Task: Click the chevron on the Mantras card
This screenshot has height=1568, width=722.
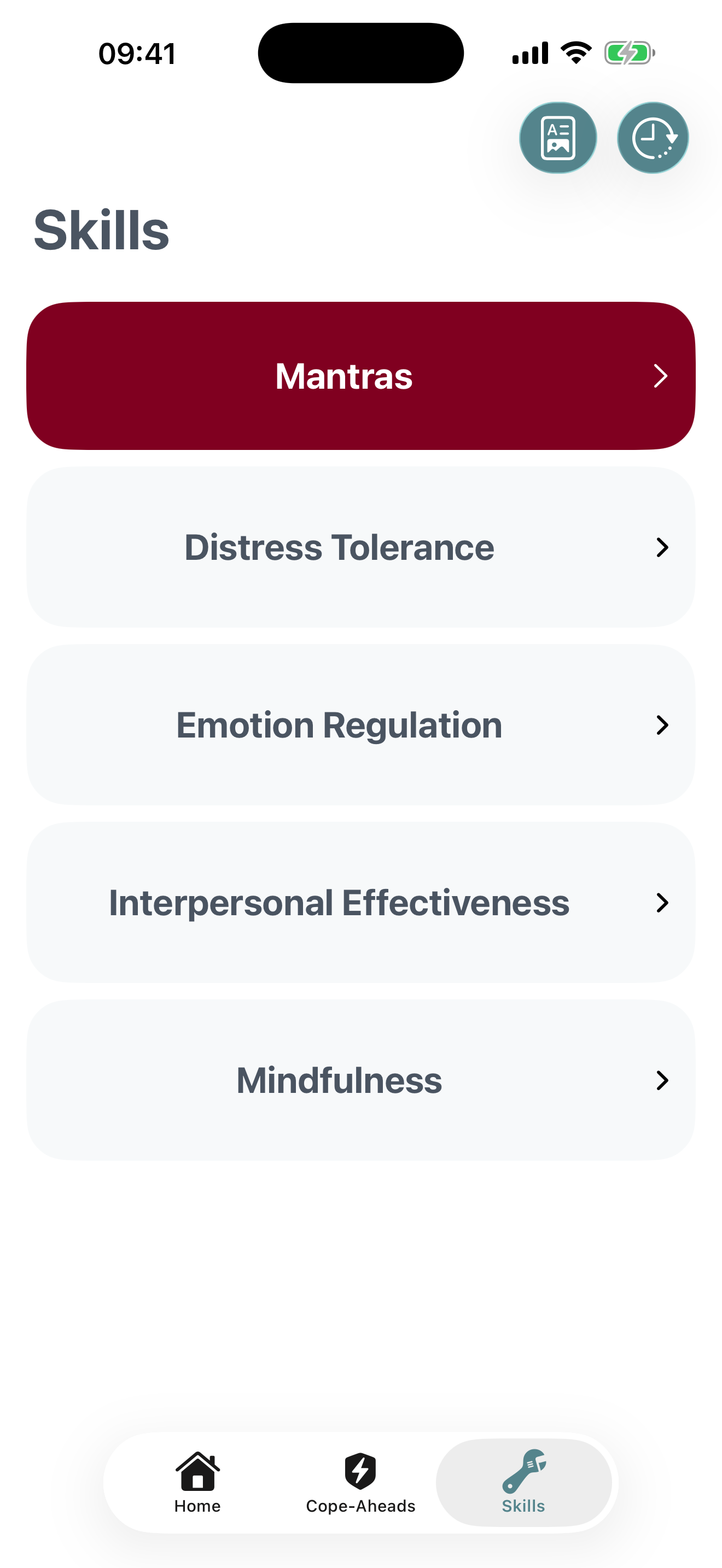Action: tap(662, 376)
